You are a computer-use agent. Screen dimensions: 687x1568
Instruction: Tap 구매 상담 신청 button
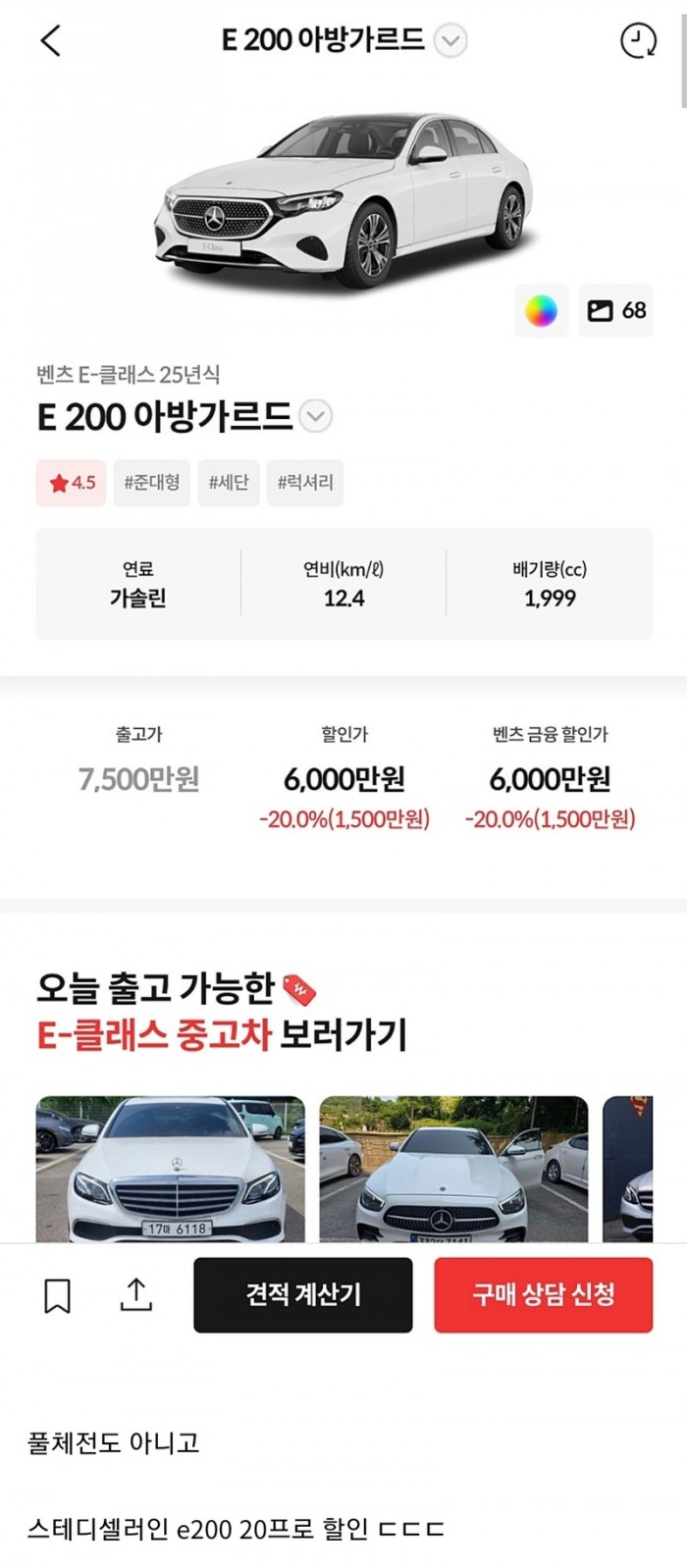(543, 1295)
